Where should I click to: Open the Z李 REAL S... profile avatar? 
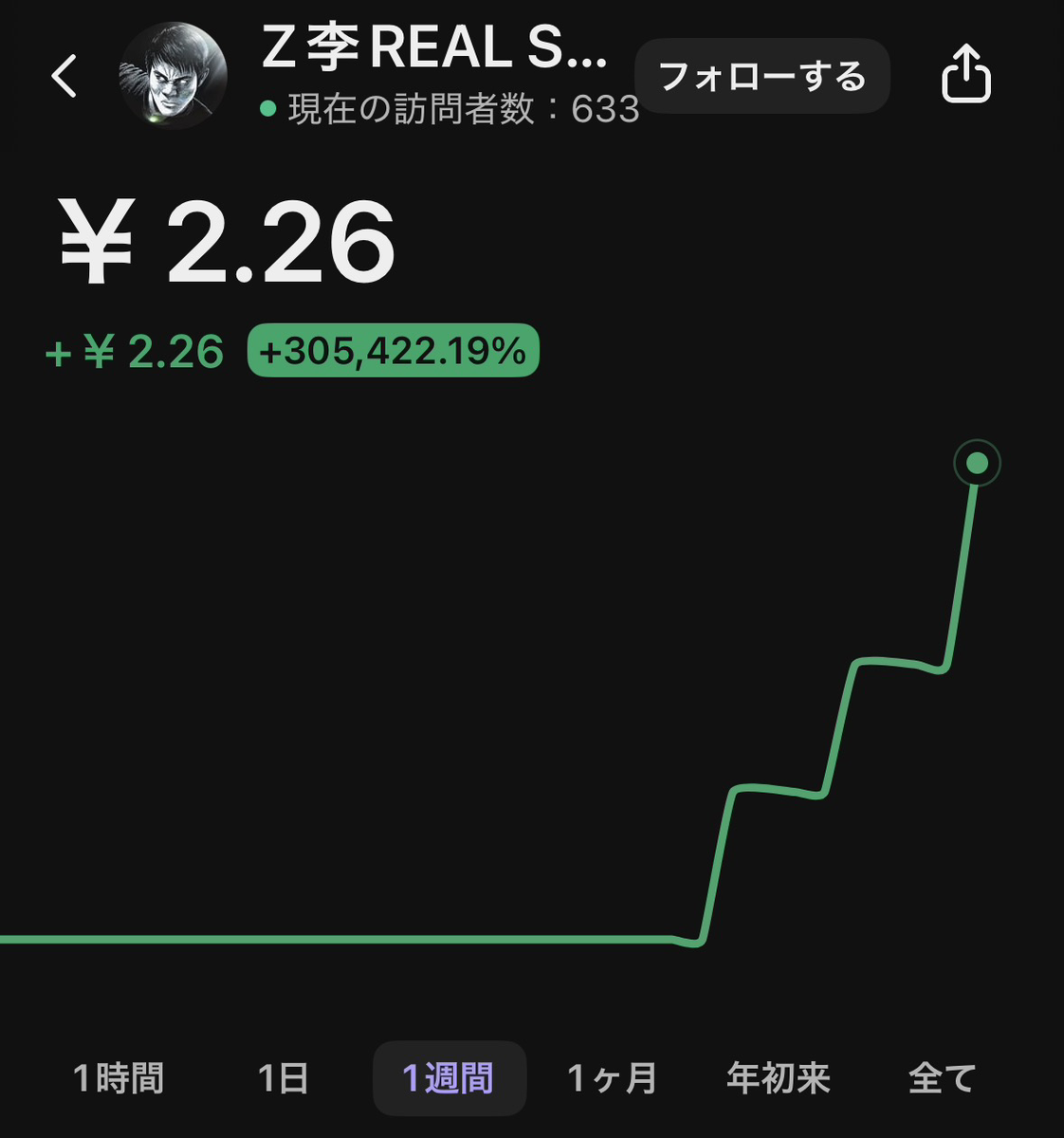click(173, 76)
